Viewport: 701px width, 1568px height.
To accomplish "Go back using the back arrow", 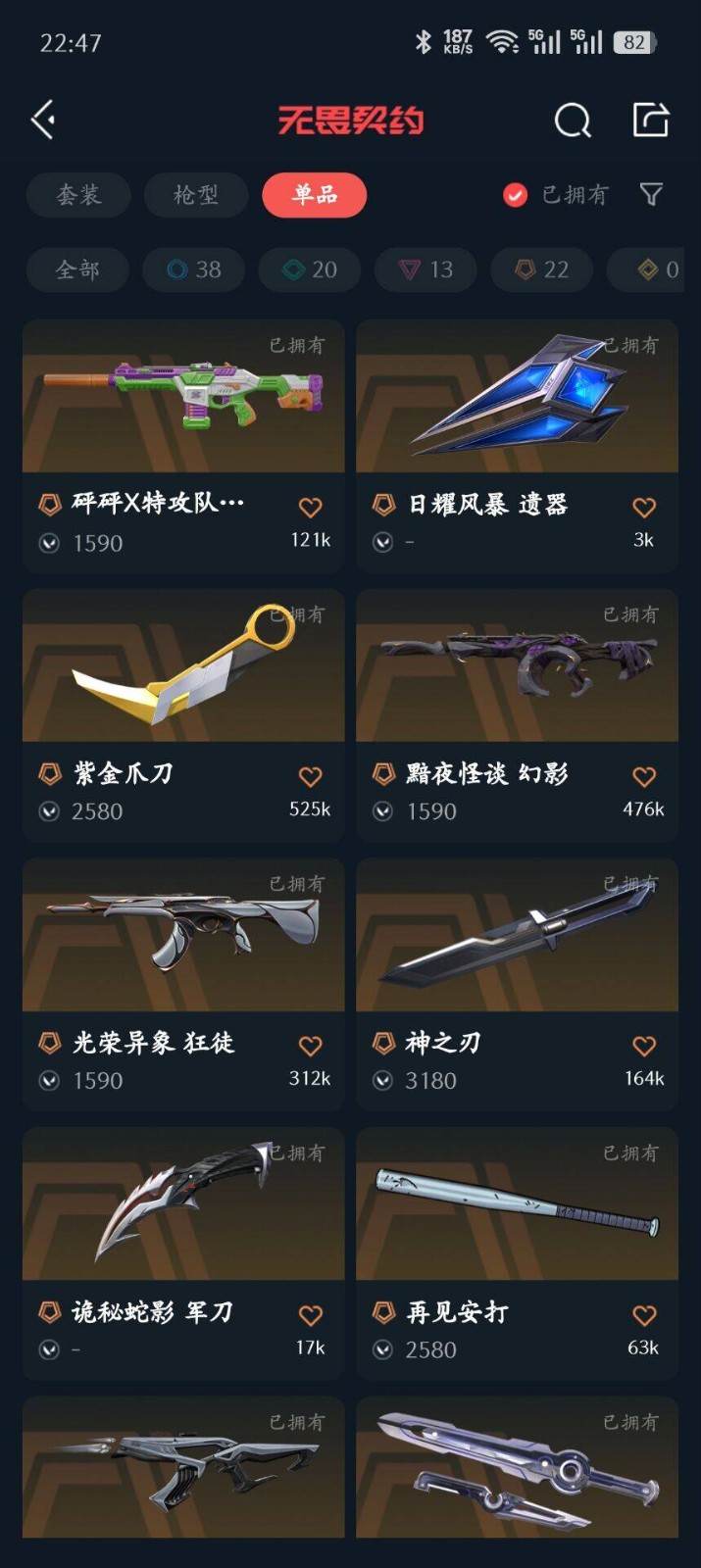I will point(43,121).
